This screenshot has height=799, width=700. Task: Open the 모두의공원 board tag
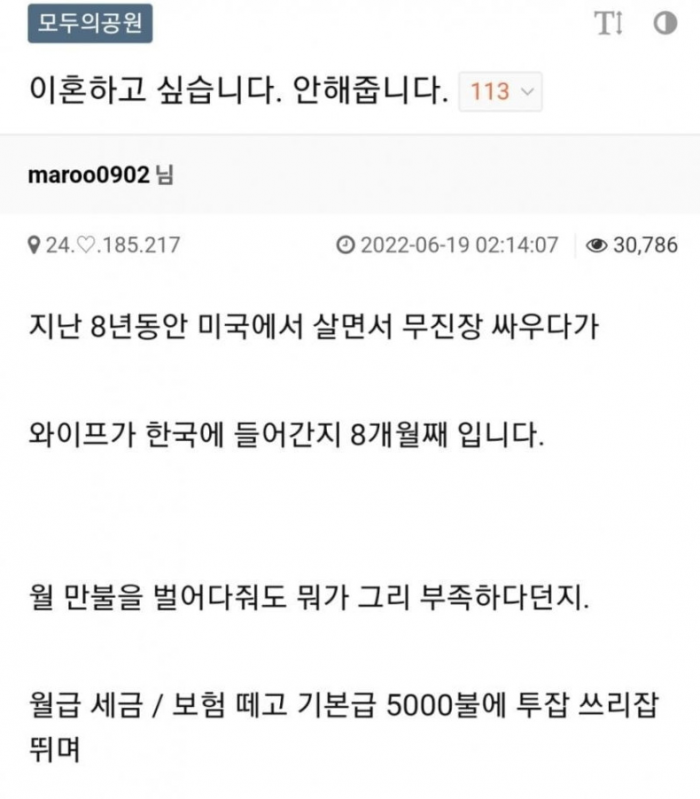[90, 25]
